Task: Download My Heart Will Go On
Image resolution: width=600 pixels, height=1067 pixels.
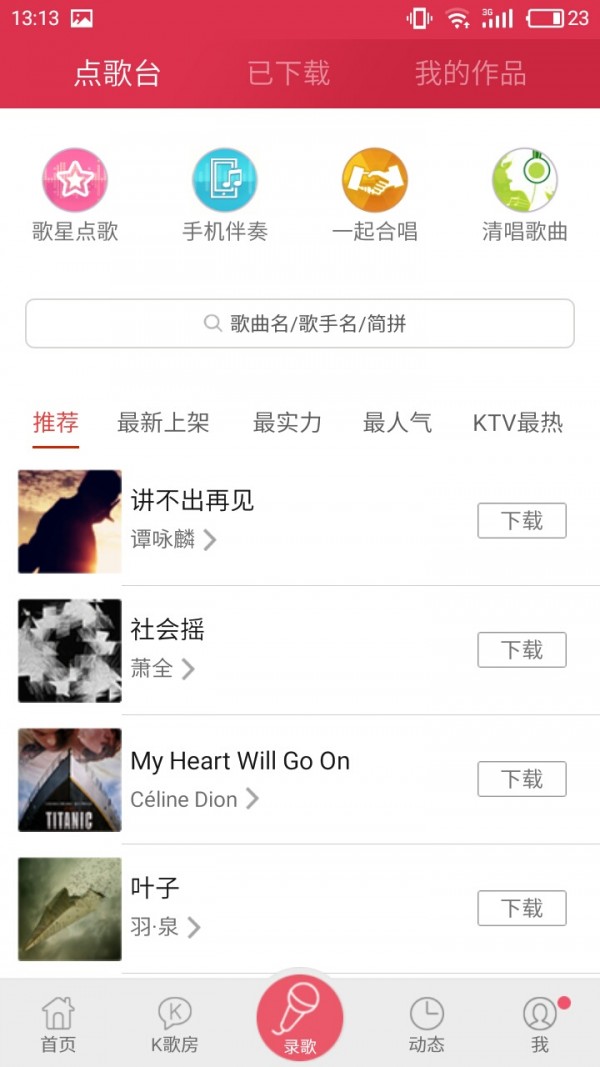Action: click(521, 779)
